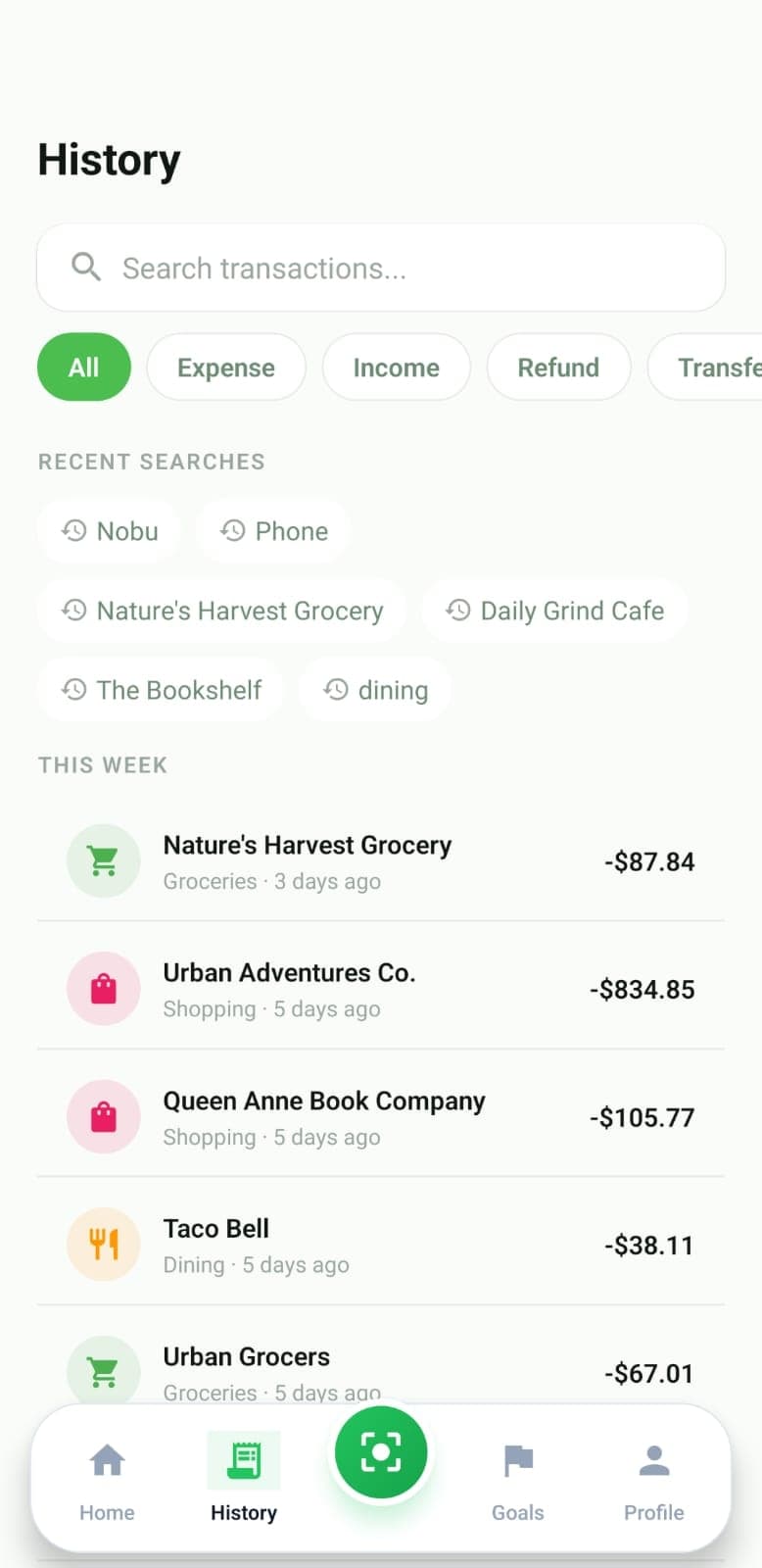Select the pink shopping bag icon for Urban Adventures Co.
Image resolution: width=762 pixels, height=1568 pixels.
(x=104, y=989)
